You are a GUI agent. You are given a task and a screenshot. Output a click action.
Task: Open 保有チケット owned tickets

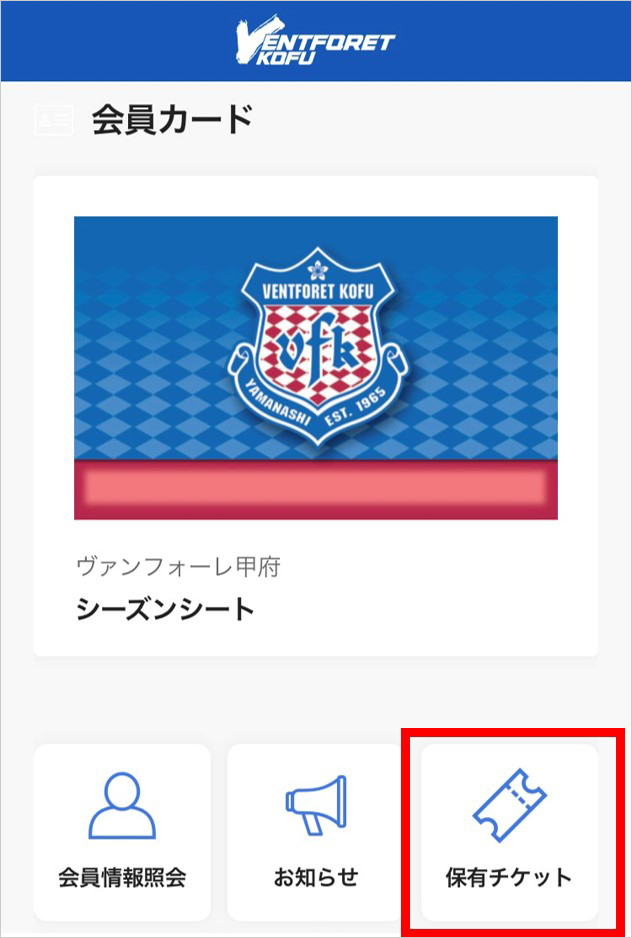[x=509, y=831]
